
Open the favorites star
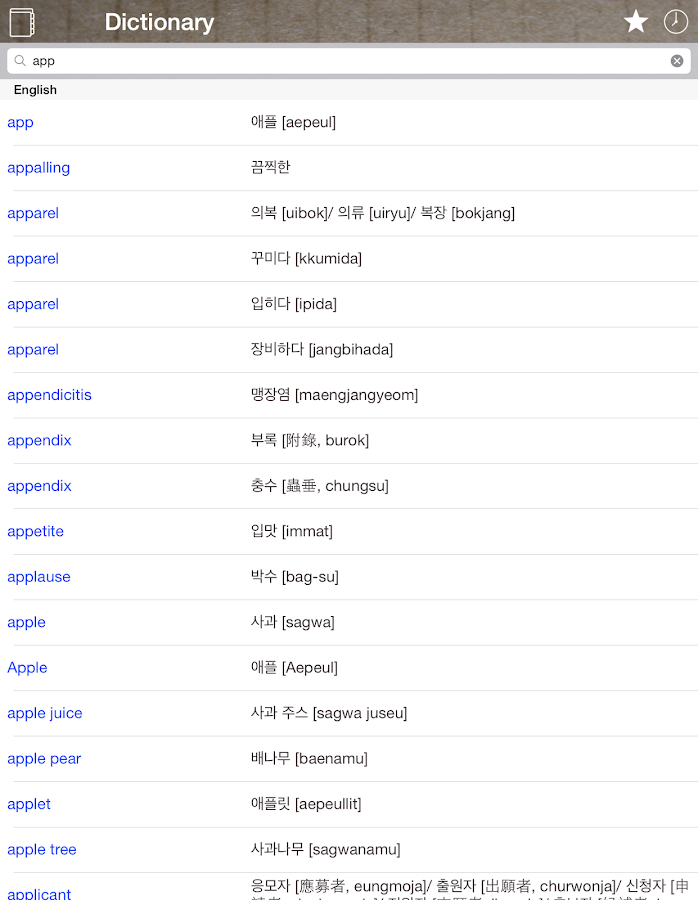pos(636,22)
